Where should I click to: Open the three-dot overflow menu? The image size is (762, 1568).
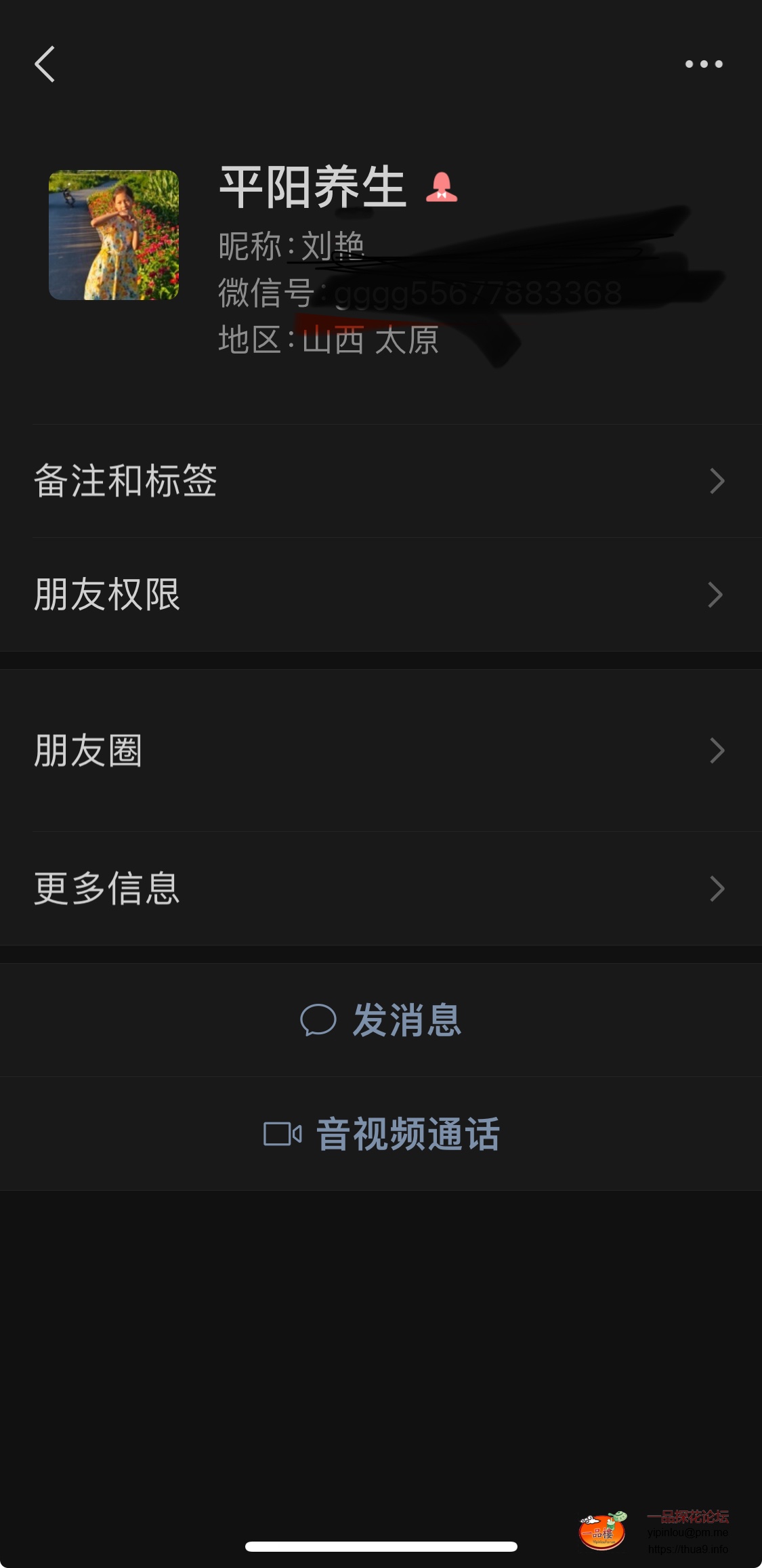[x=704, y=64]
